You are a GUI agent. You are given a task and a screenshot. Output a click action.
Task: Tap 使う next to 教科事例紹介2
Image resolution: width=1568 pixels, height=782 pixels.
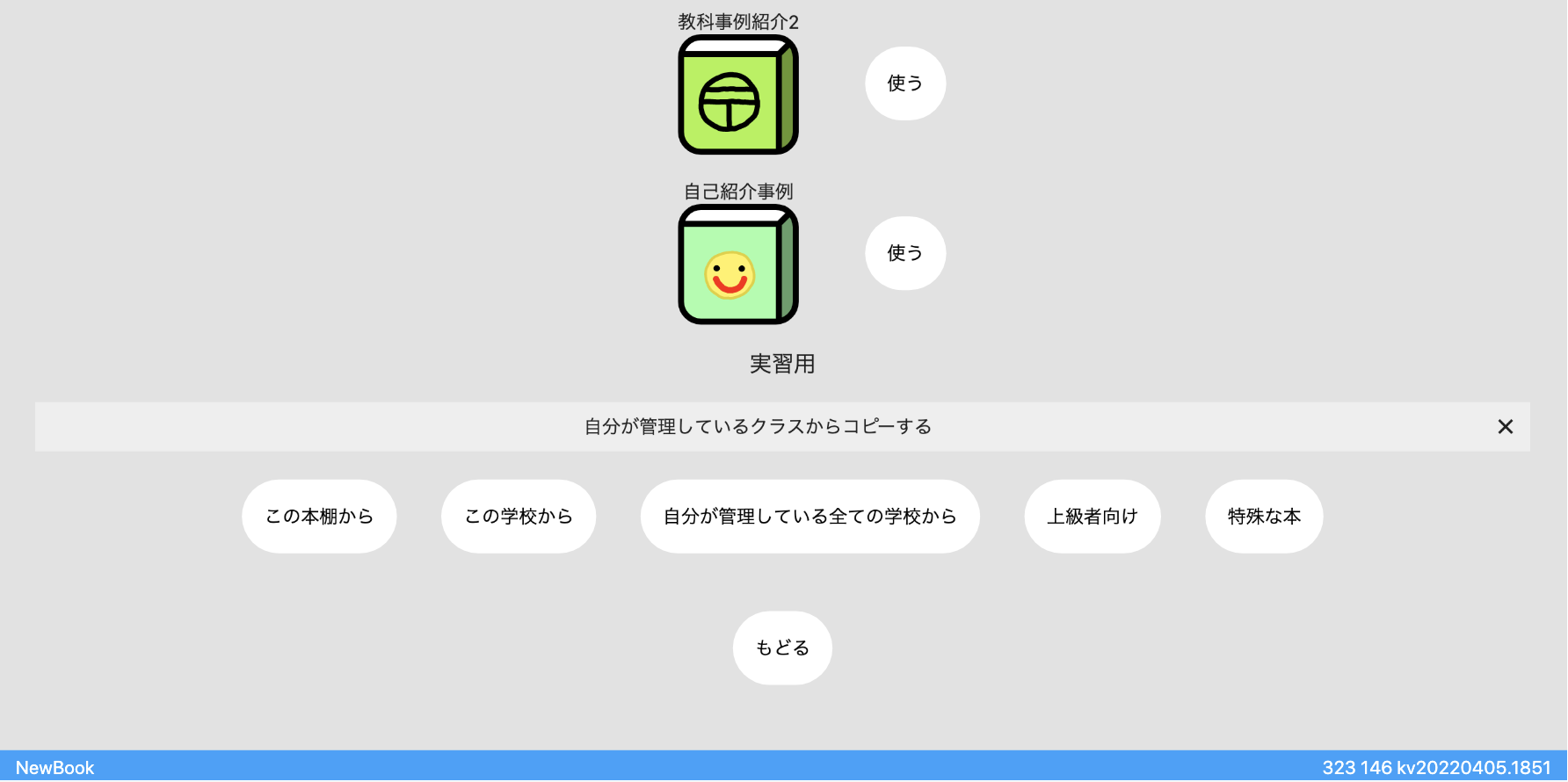coord(904,83)
